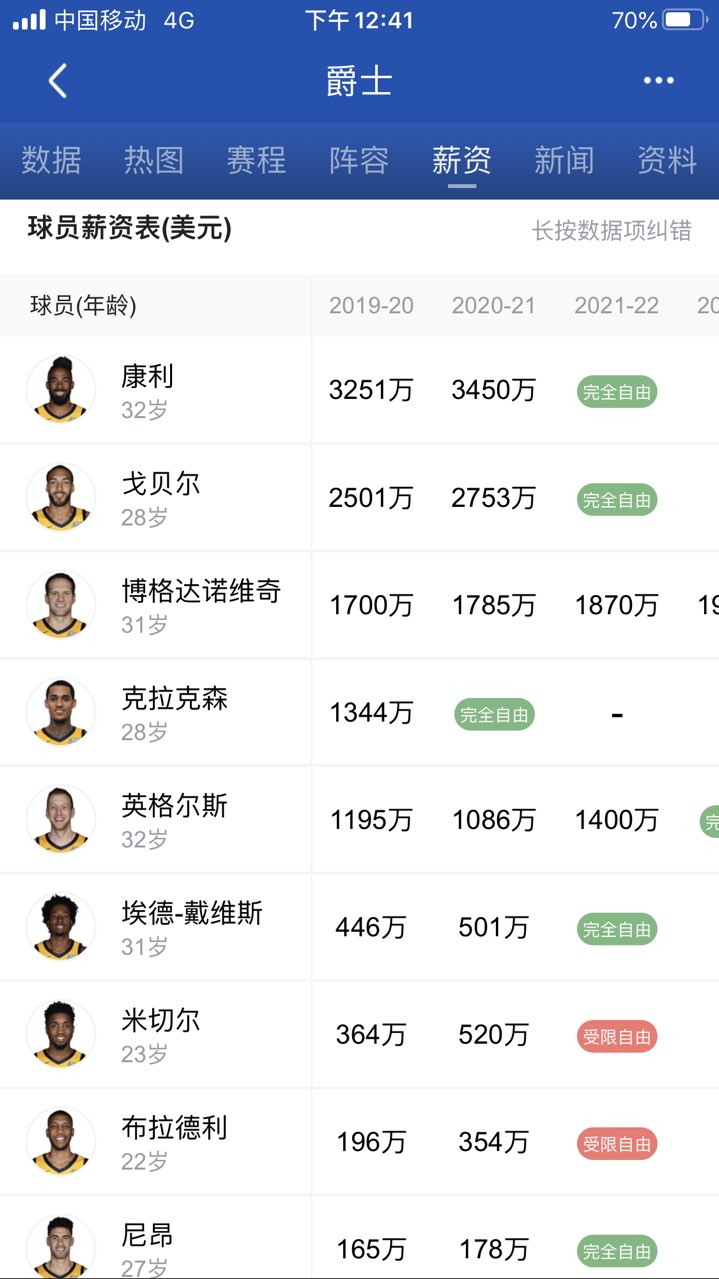This screenshot has width=719, height=1279.
Task: Open the 赛程 tab
Action: point(256,160)
